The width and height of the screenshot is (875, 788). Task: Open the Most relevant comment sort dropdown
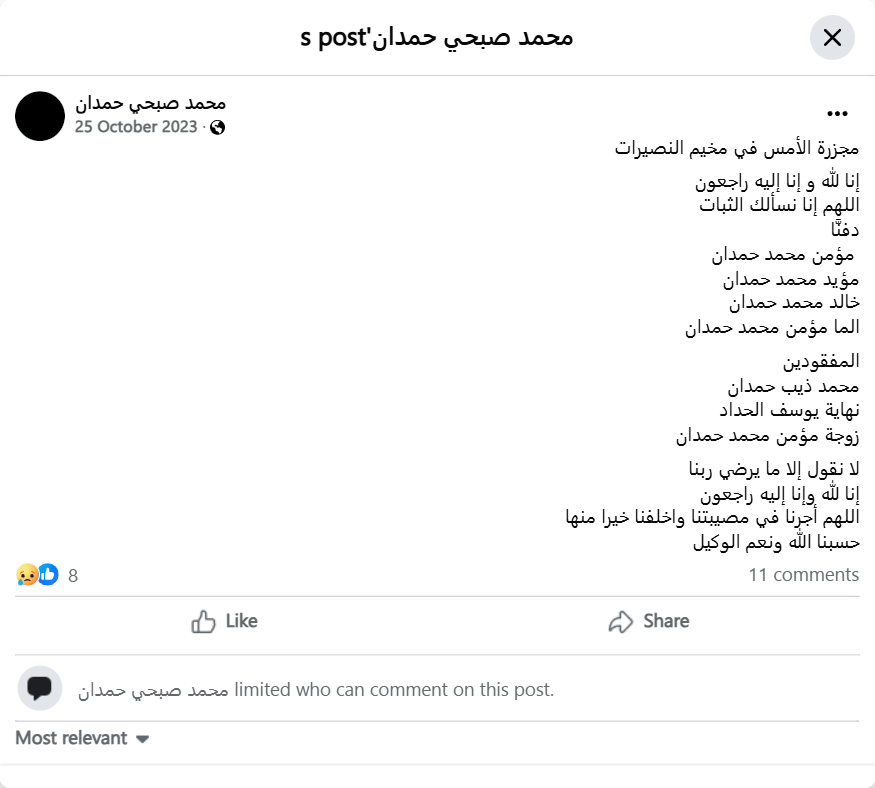click(x=82, y=738)
